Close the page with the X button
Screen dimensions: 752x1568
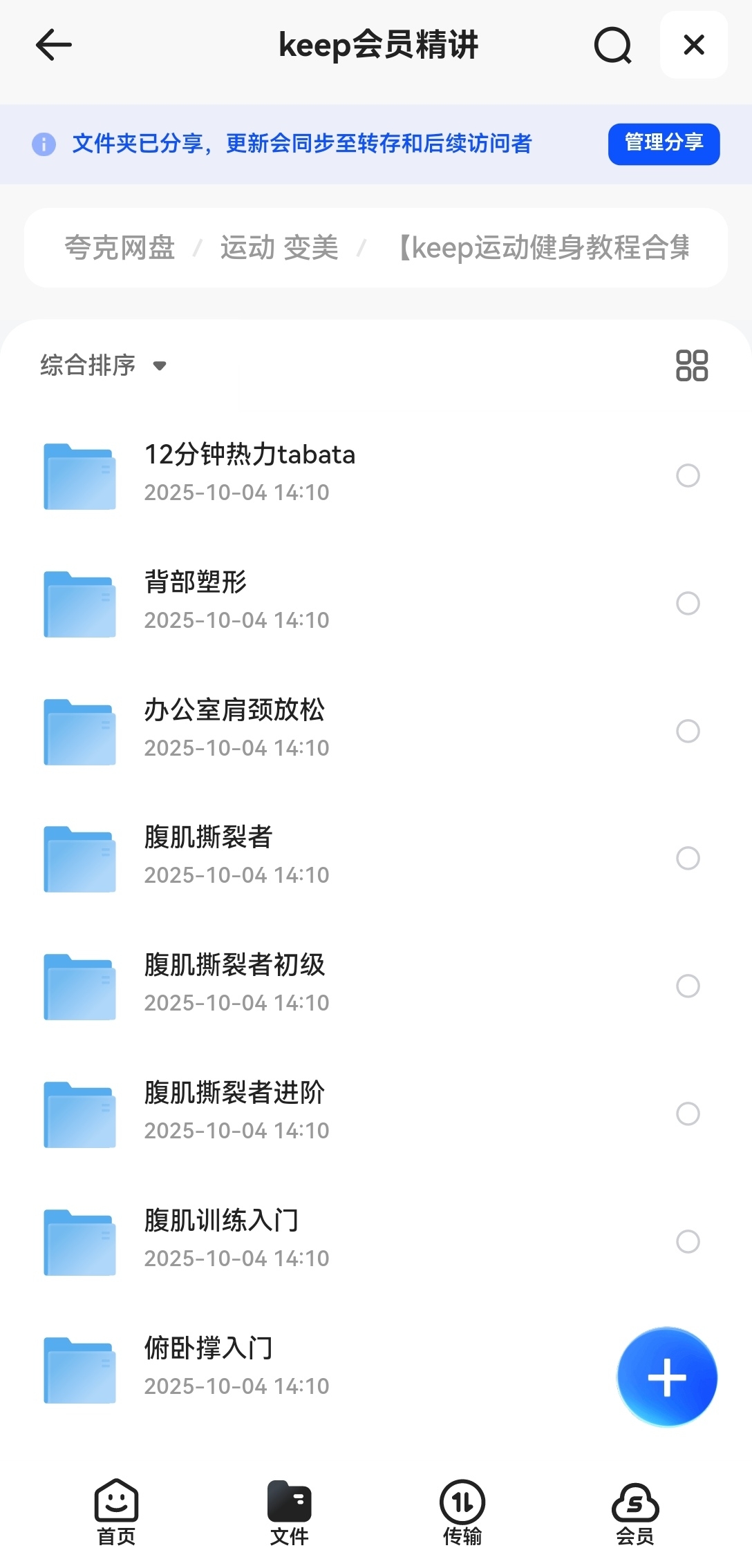[x=693, y=46]
